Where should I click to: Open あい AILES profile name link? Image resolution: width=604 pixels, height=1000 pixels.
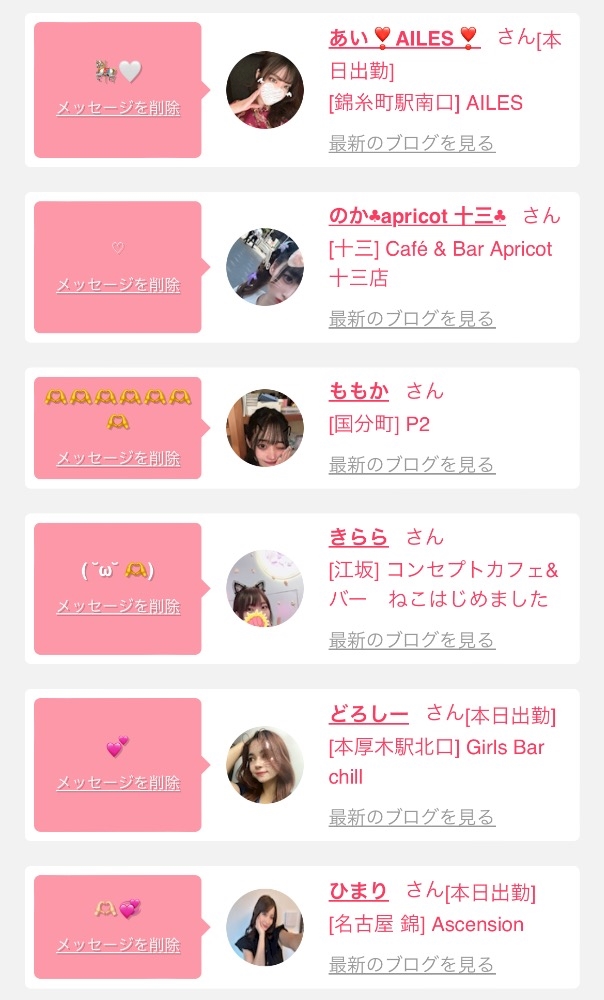404,38
